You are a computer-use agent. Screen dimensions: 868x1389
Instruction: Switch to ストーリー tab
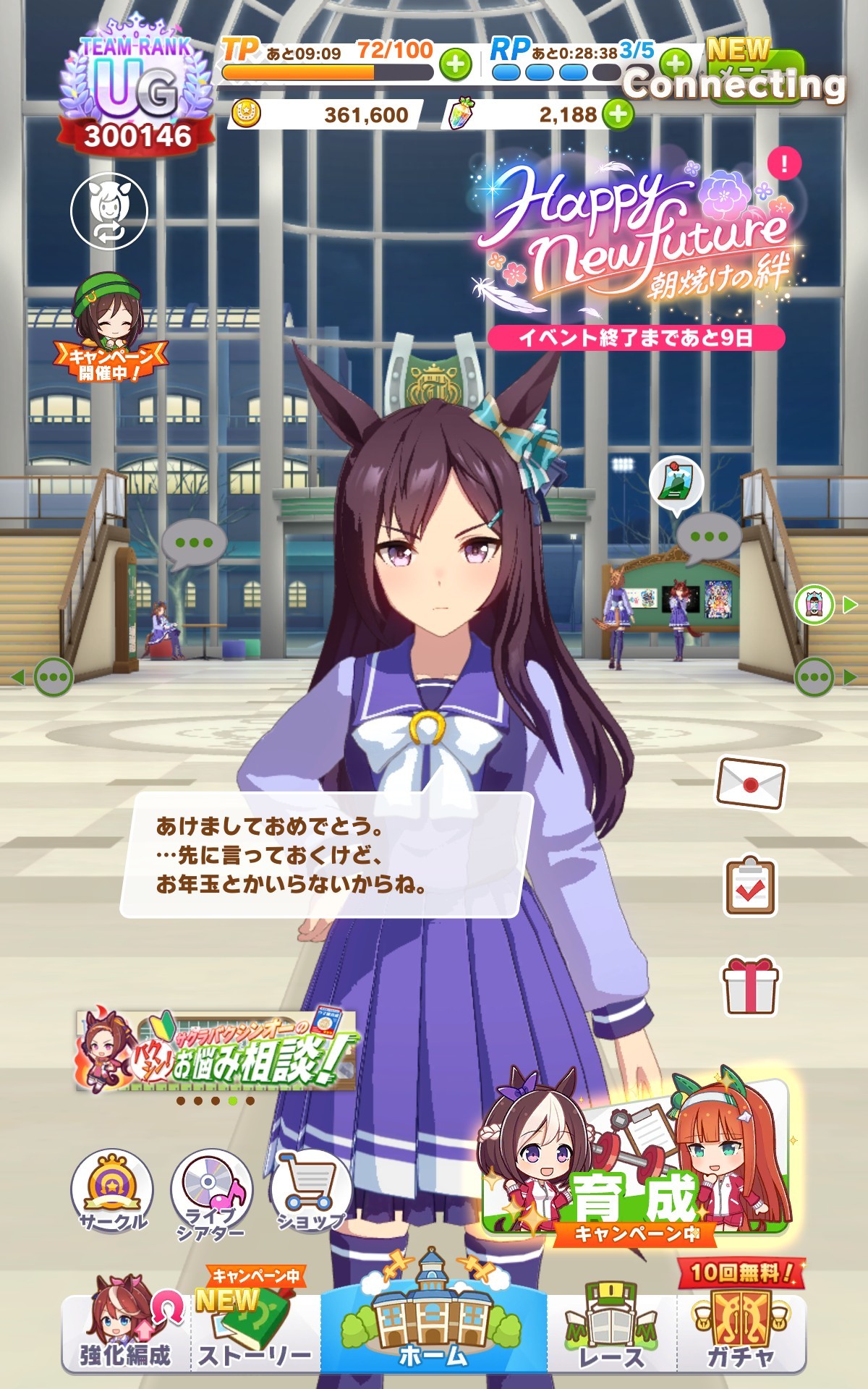(x=255, y=1331)
